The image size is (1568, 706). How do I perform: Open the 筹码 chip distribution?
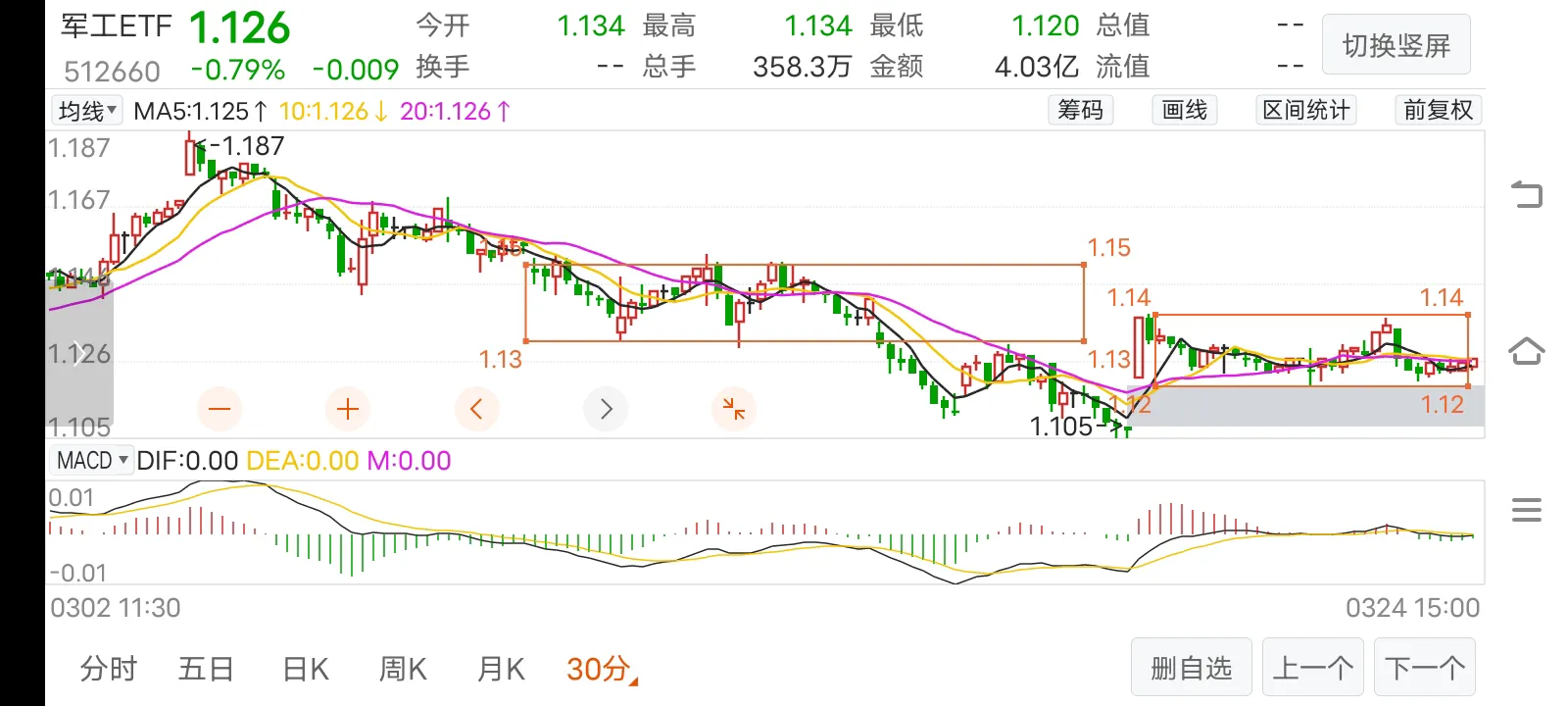coord(1080,110)
